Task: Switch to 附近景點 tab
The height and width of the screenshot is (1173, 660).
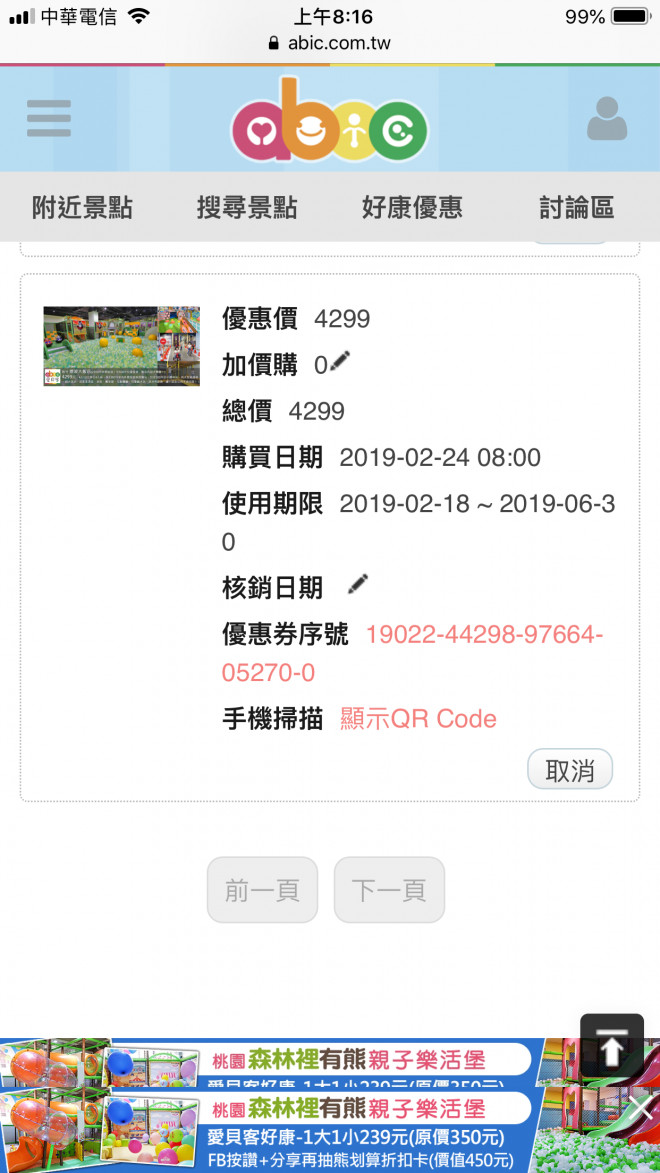Action: [x=82, y=208]
